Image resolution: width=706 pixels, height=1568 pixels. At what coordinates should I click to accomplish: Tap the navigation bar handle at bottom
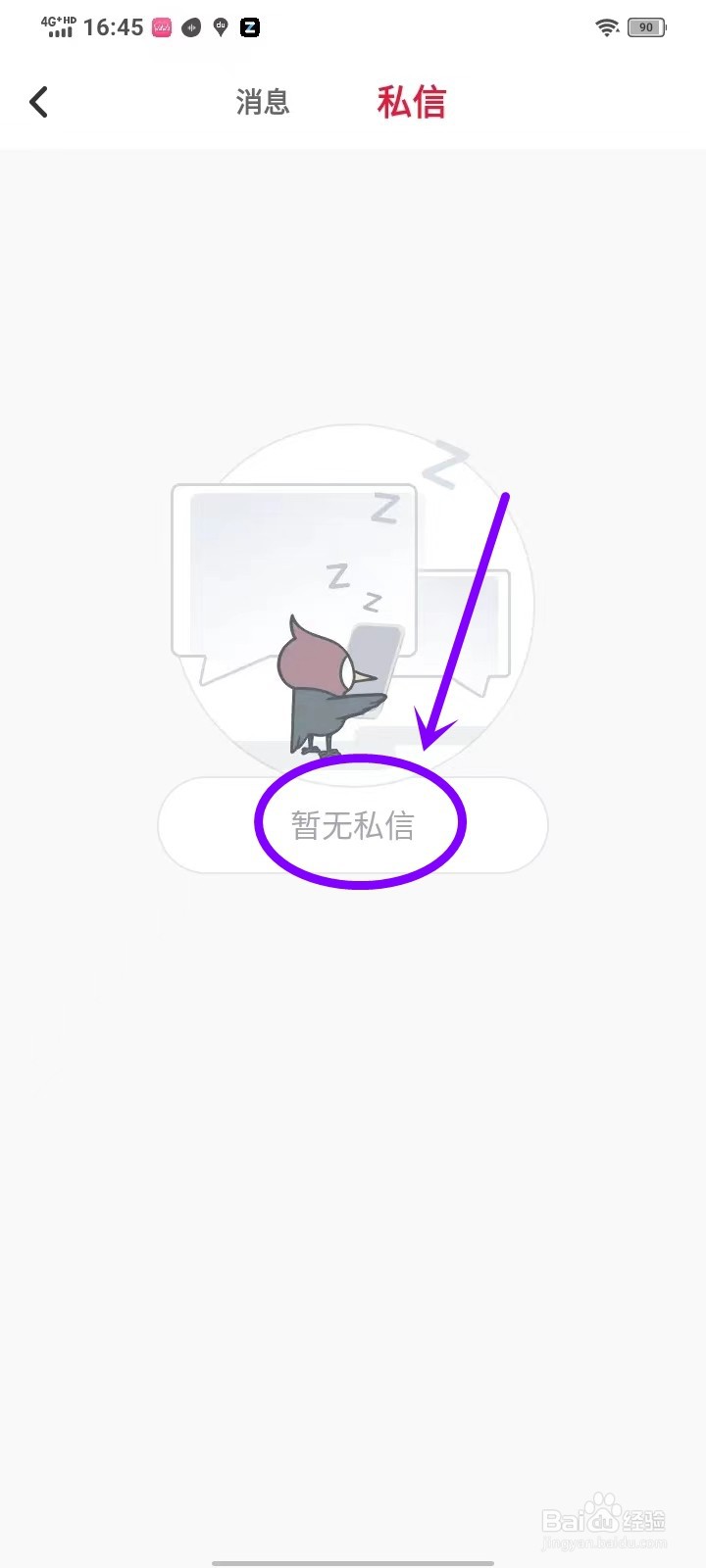(x=353, y=1560)
